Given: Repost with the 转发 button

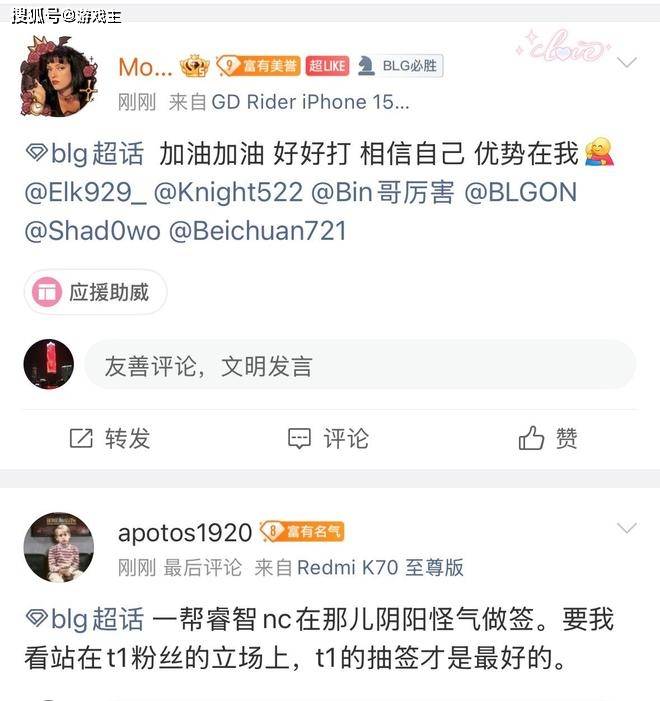Looking at the screenshot, I should tap(110, 438).
